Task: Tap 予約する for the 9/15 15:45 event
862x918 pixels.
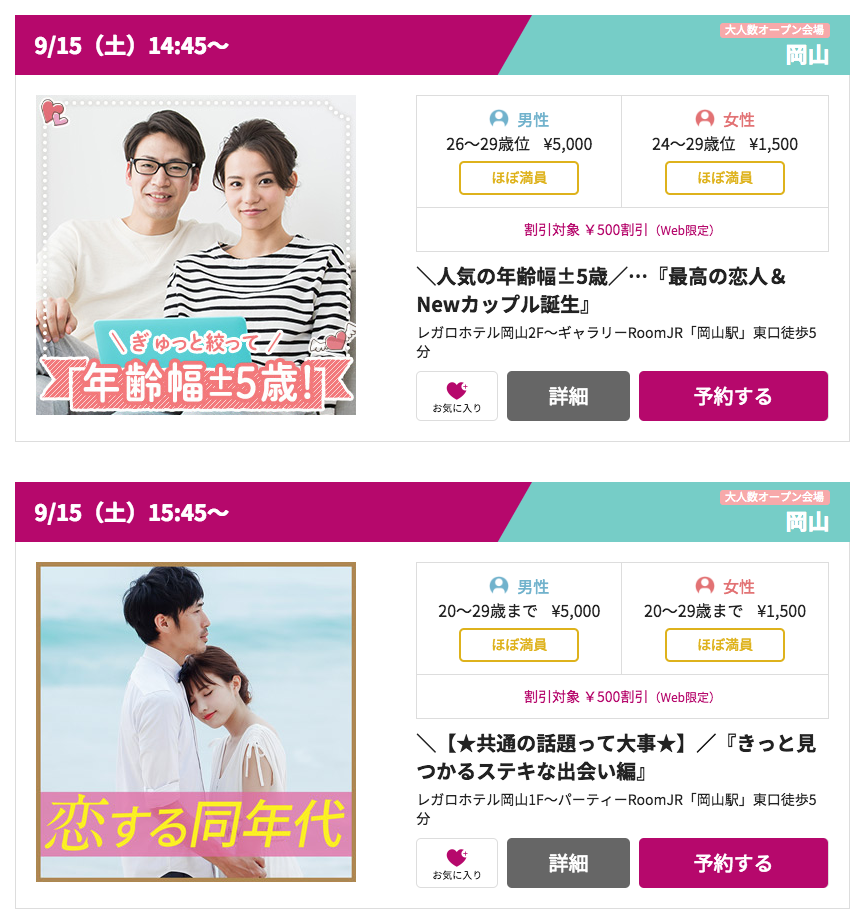Action: click(x=733, y=863)
